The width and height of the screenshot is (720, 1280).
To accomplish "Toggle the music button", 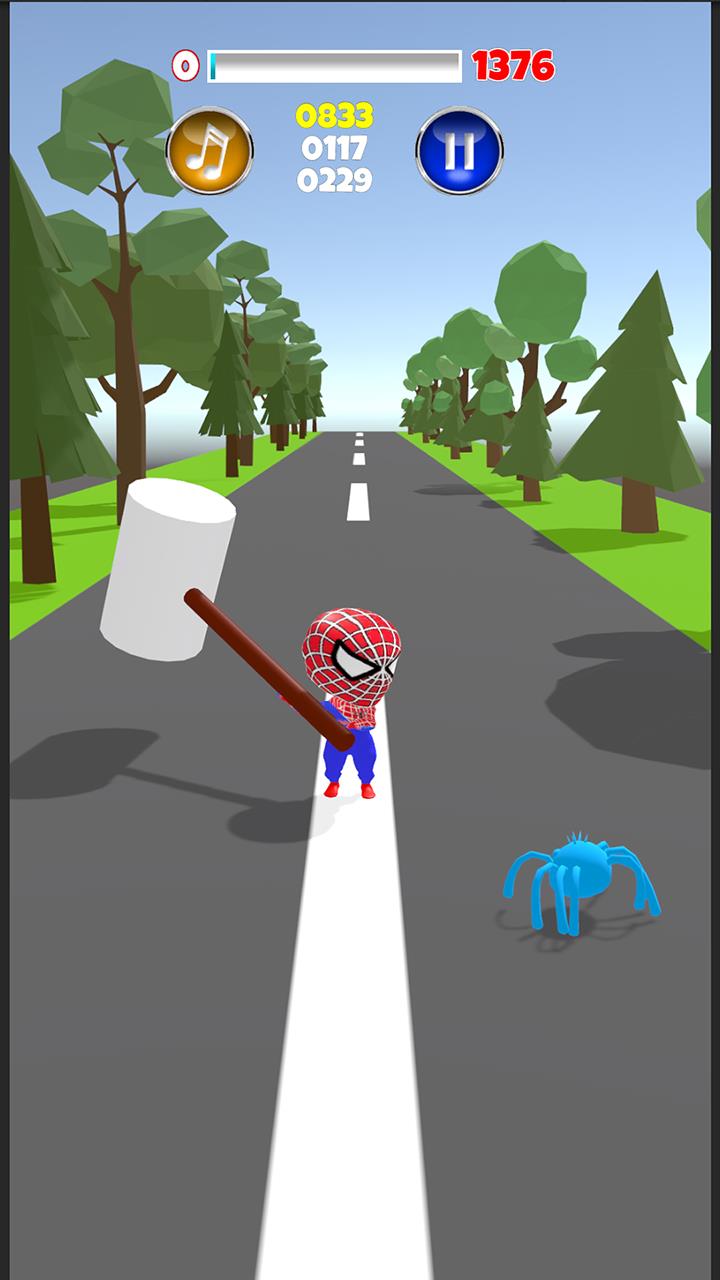I will [x=209, y=150].
